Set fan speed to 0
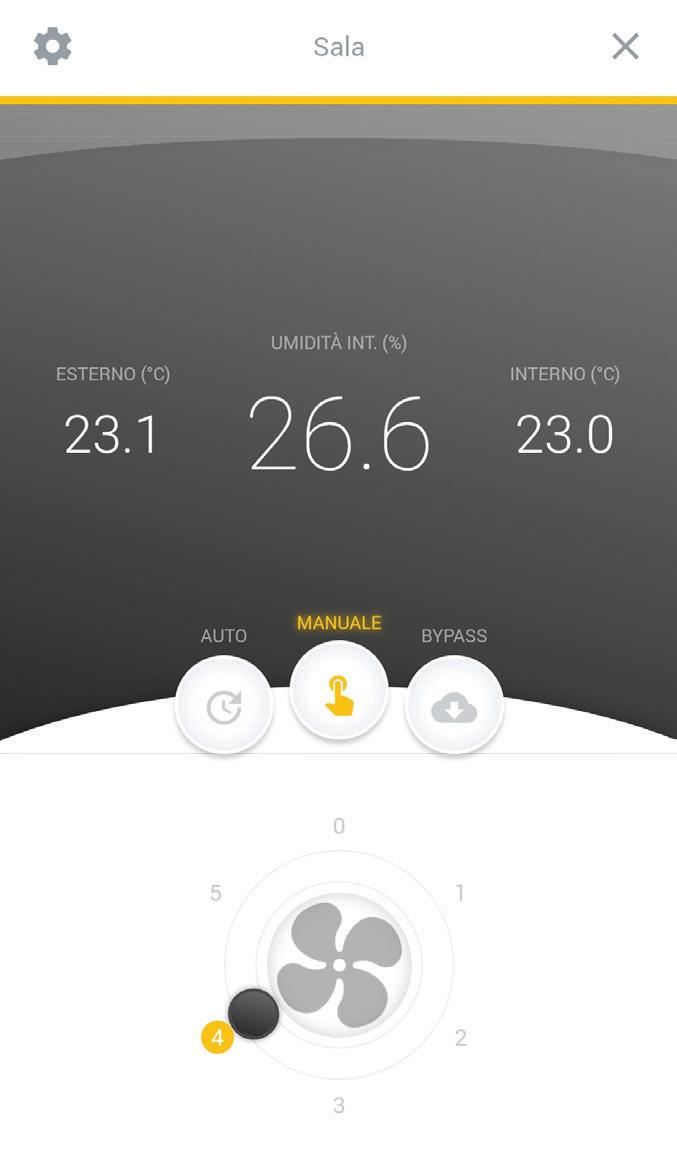This screenshot has height=1160, width=677. 339,826
